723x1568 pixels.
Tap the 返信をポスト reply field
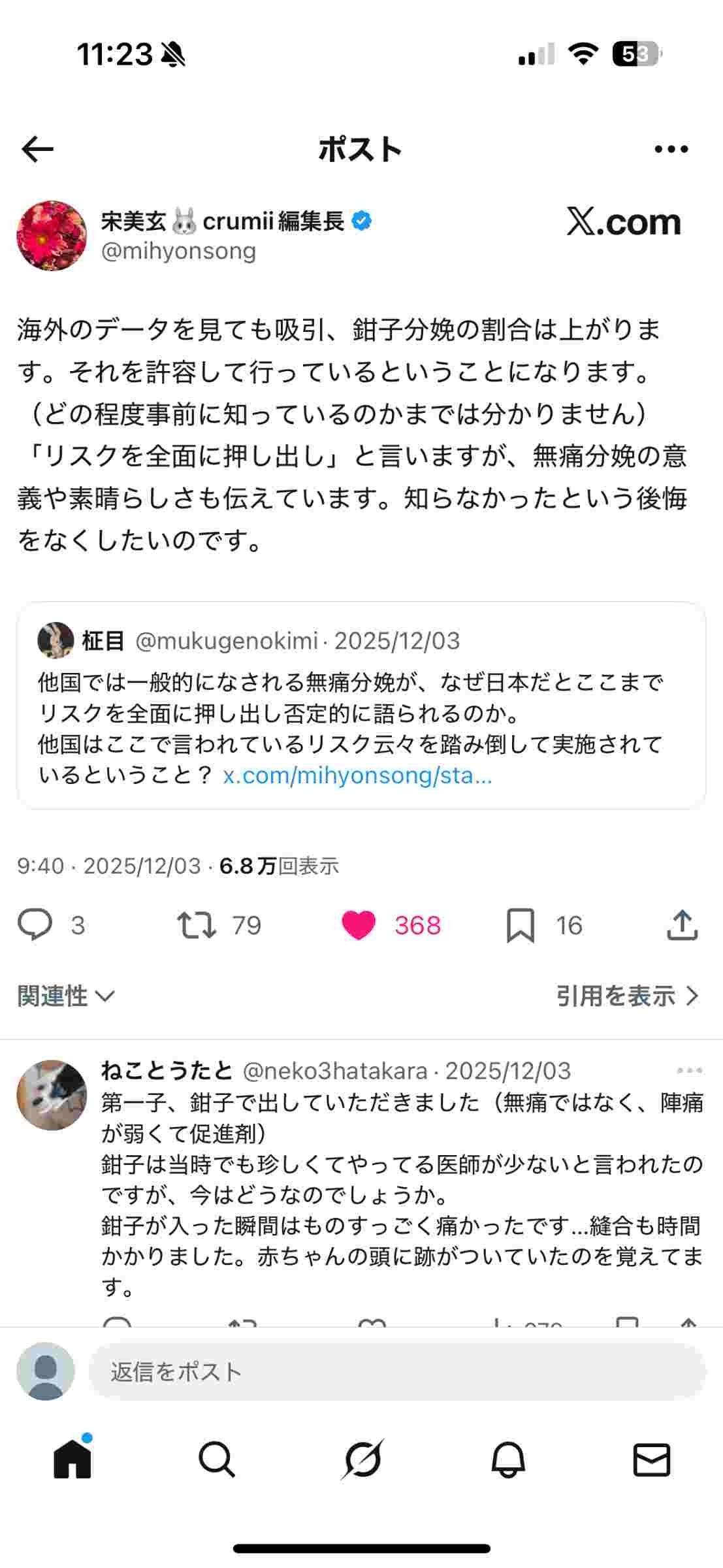click(396, 1371)
